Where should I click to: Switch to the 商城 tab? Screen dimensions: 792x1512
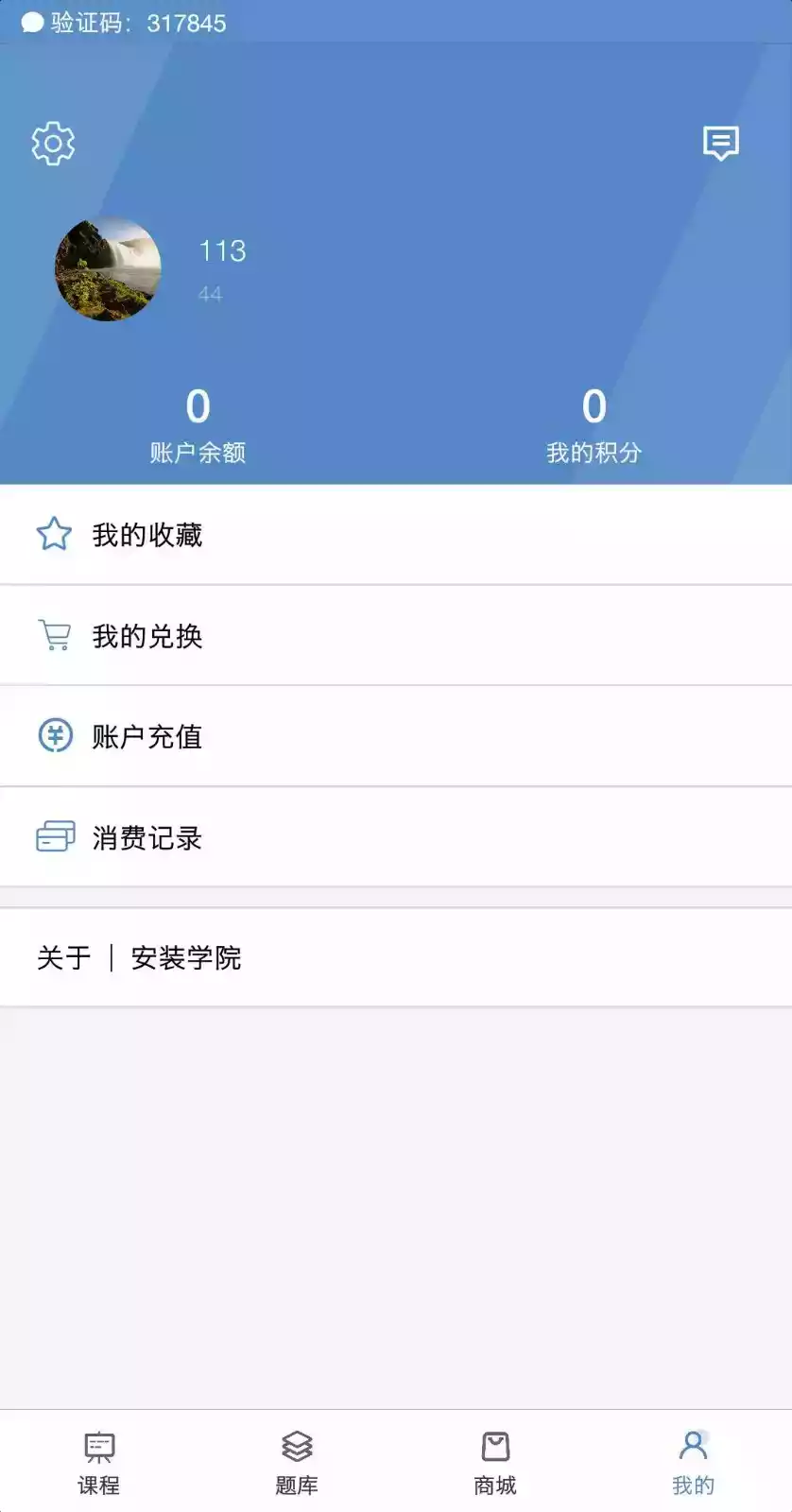click(495, 1460)
